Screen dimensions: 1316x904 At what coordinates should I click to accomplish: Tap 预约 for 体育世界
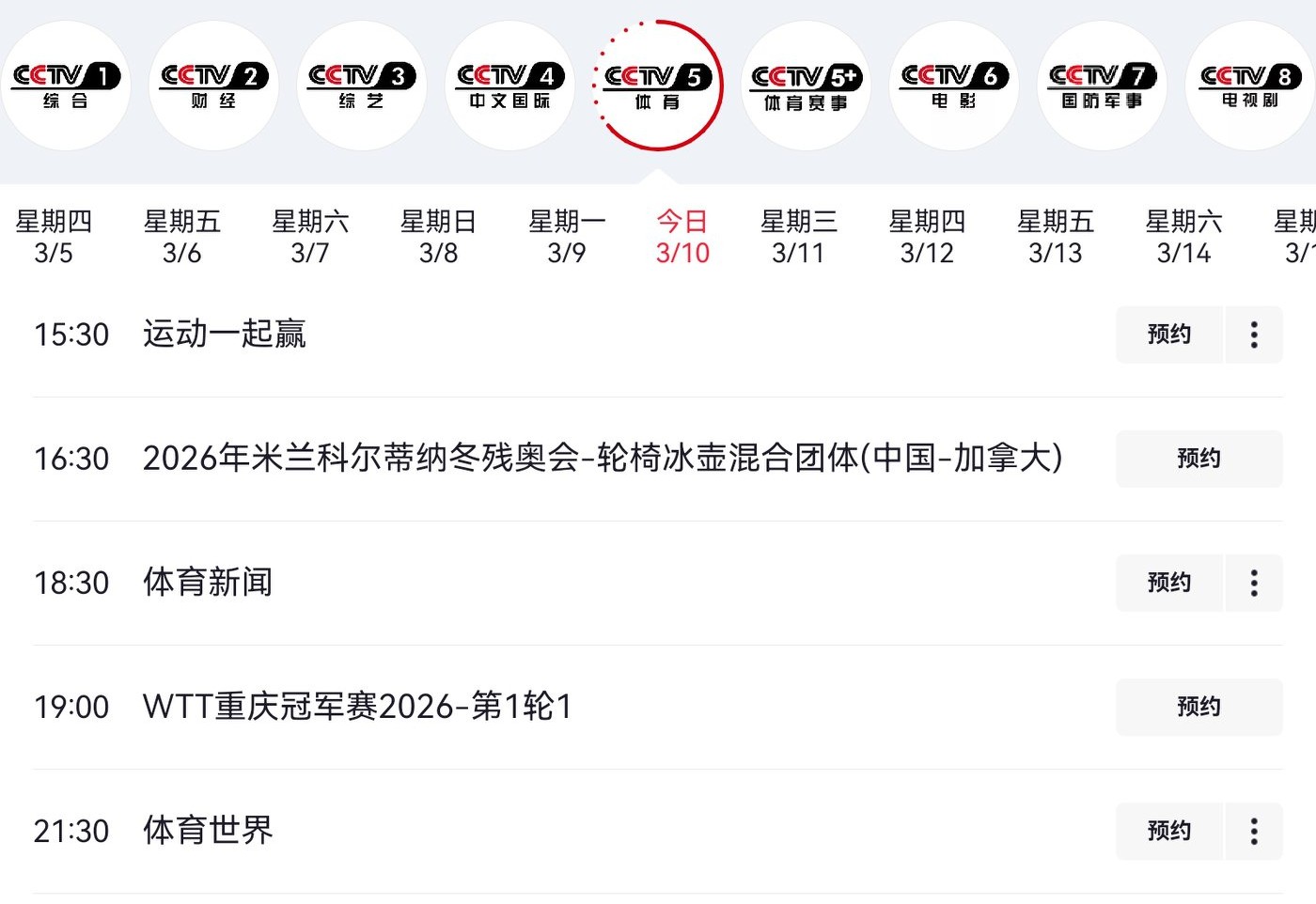coord(1168,831)
